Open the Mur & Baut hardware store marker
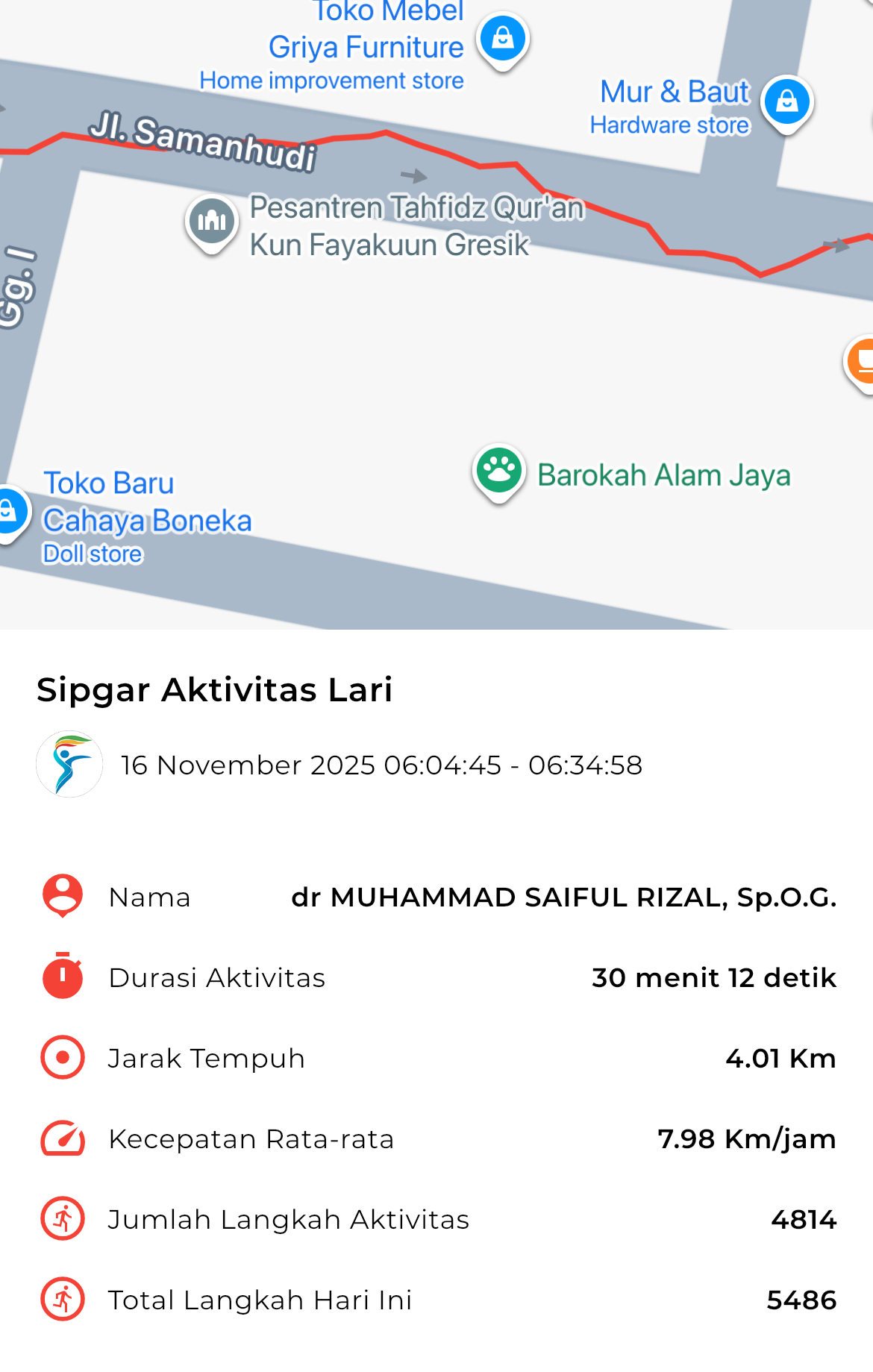873x1372 pixels. tap(786, 101)
